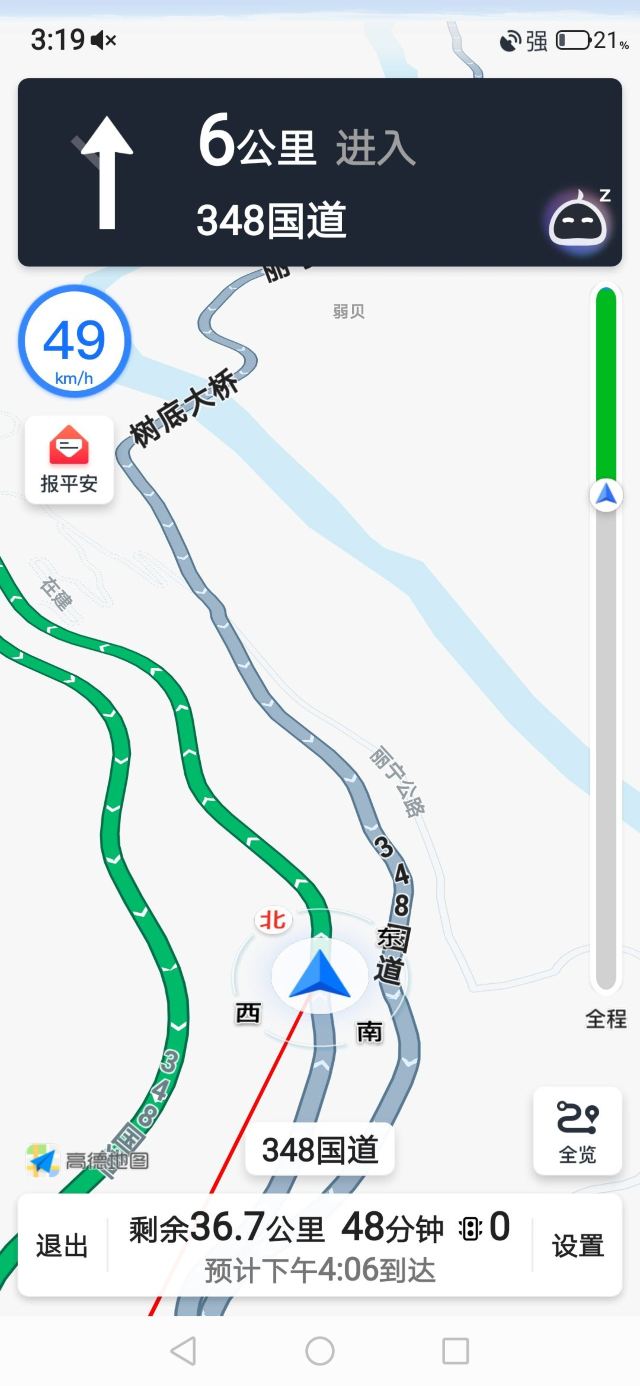
Task: Open the 报平安 safety sharing button
Action: click(x=69, y=460)
